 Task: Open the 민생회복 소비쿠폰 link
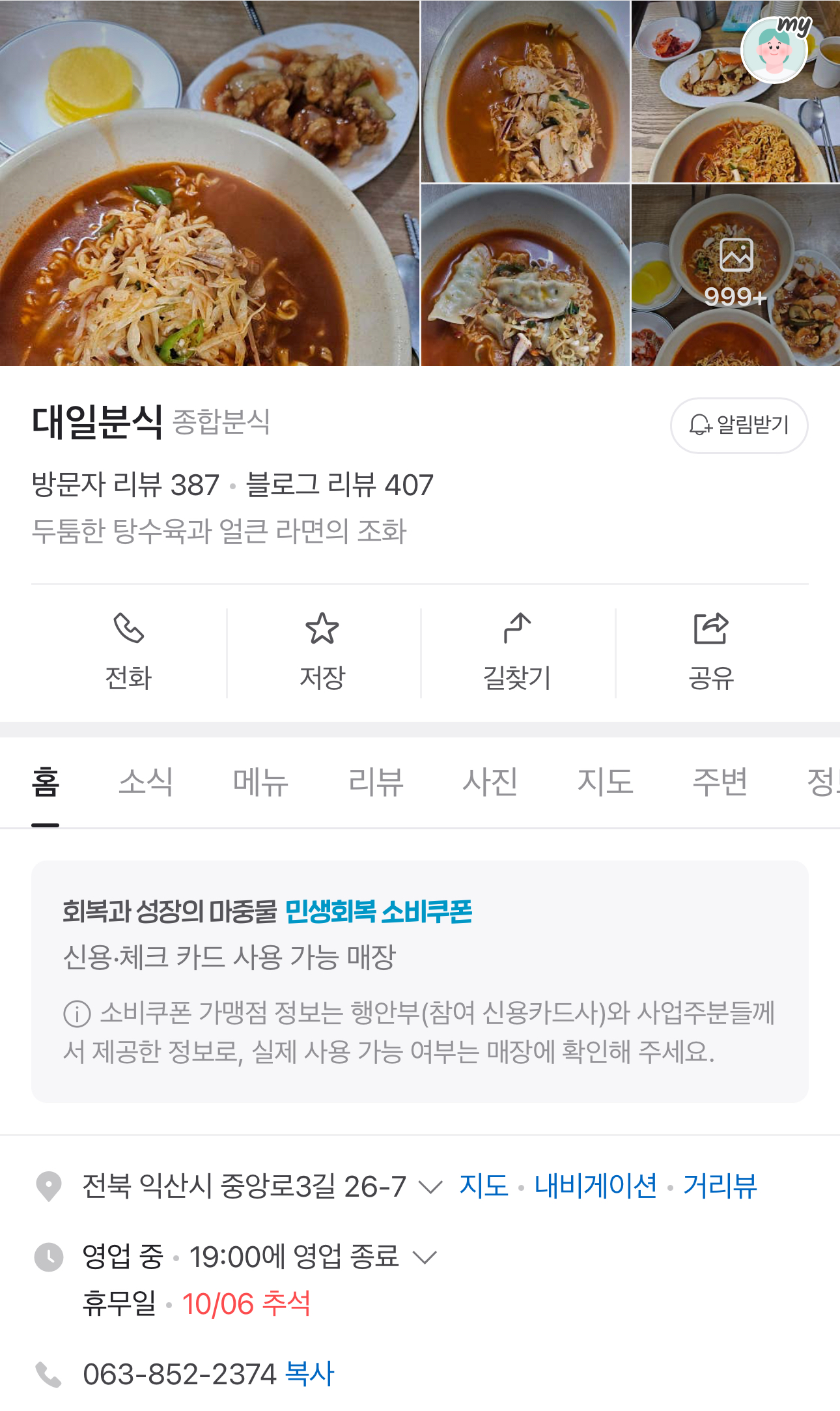378,911
